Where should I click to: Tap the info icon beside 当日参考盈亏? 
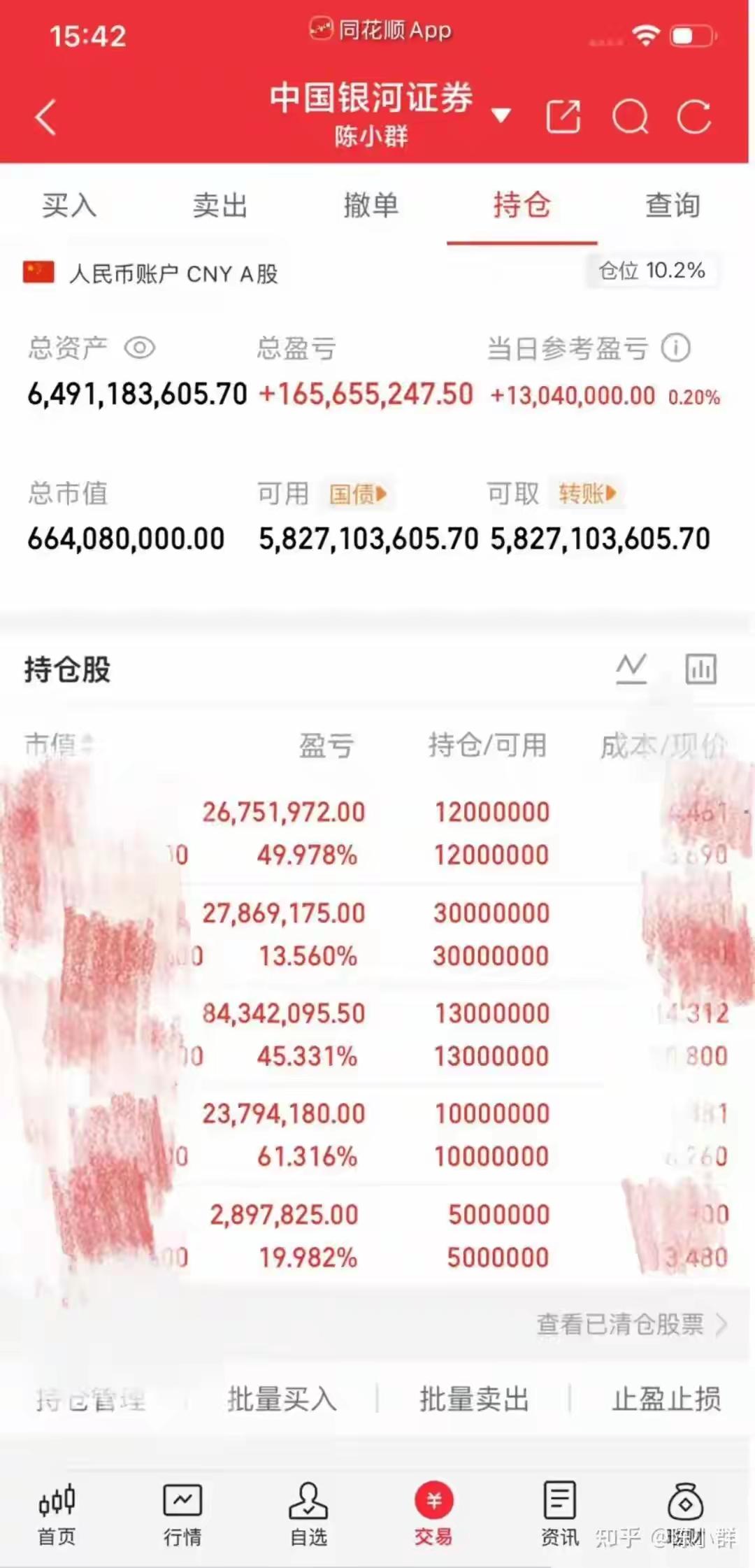tap(675, 347)
